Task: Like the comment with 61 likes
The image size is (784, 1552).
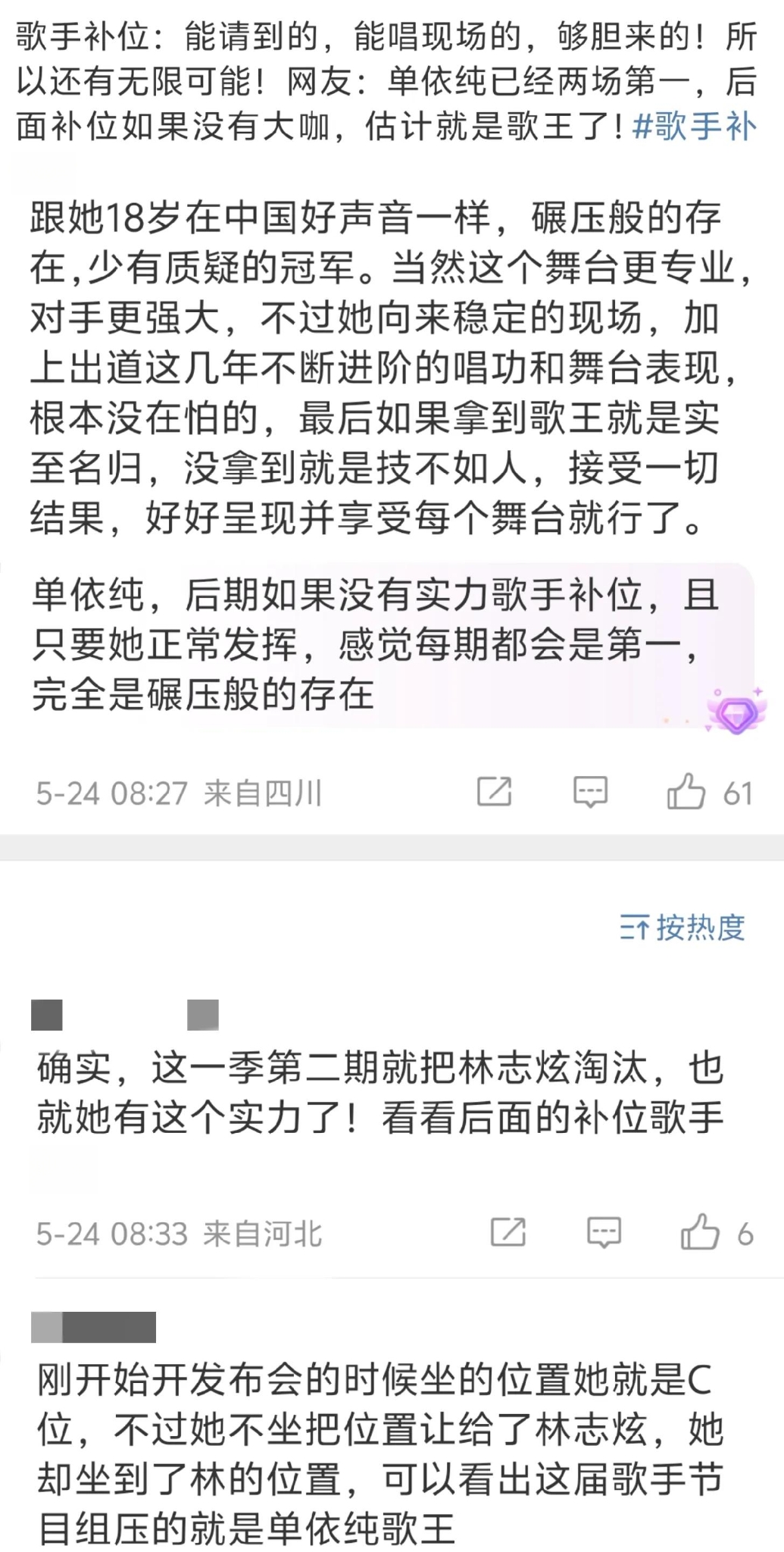Action: pos(686,792)
